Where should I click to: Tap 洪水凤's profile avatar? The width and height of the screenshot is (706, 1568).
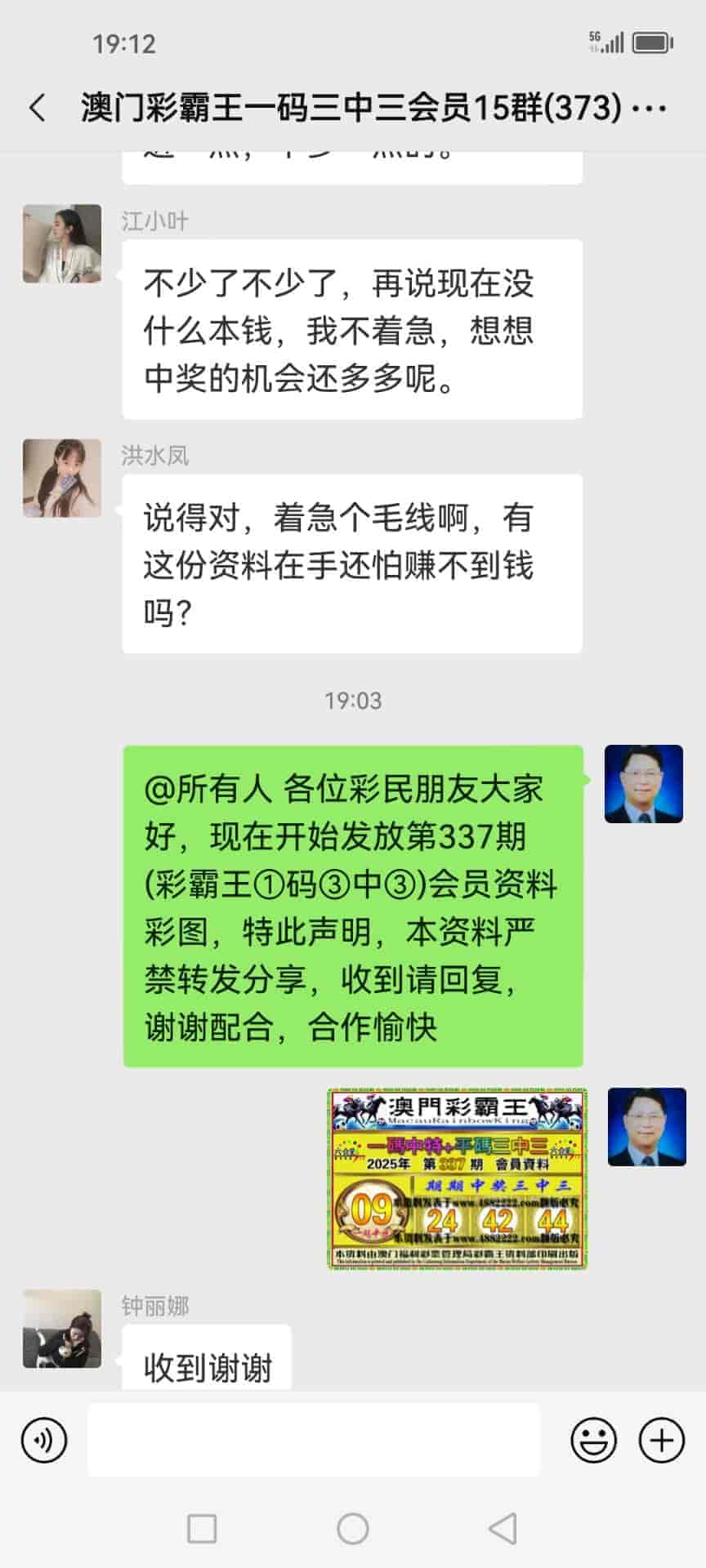point(62,478)
